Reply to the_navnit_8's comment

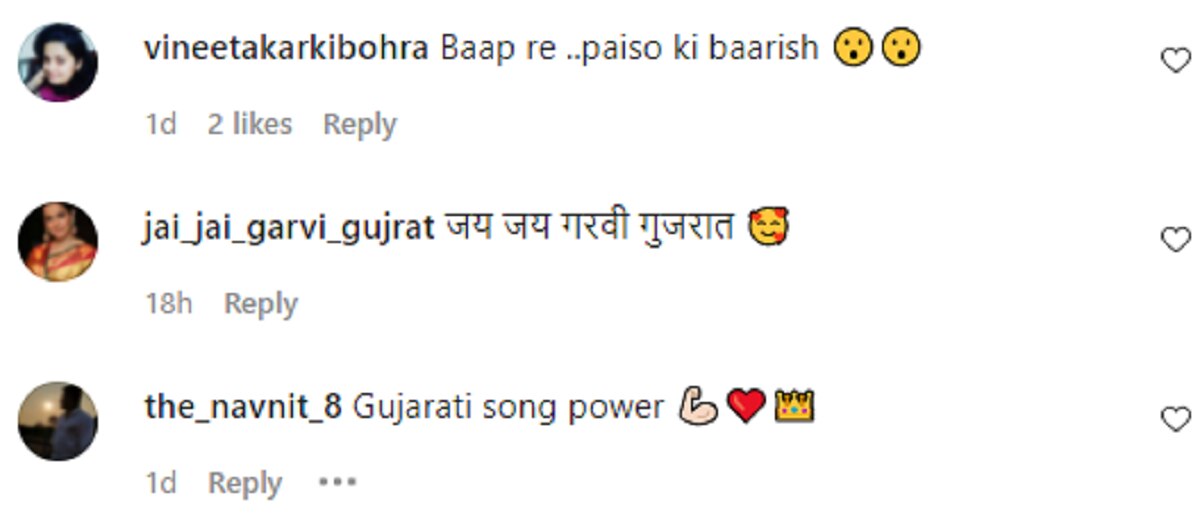244,484
